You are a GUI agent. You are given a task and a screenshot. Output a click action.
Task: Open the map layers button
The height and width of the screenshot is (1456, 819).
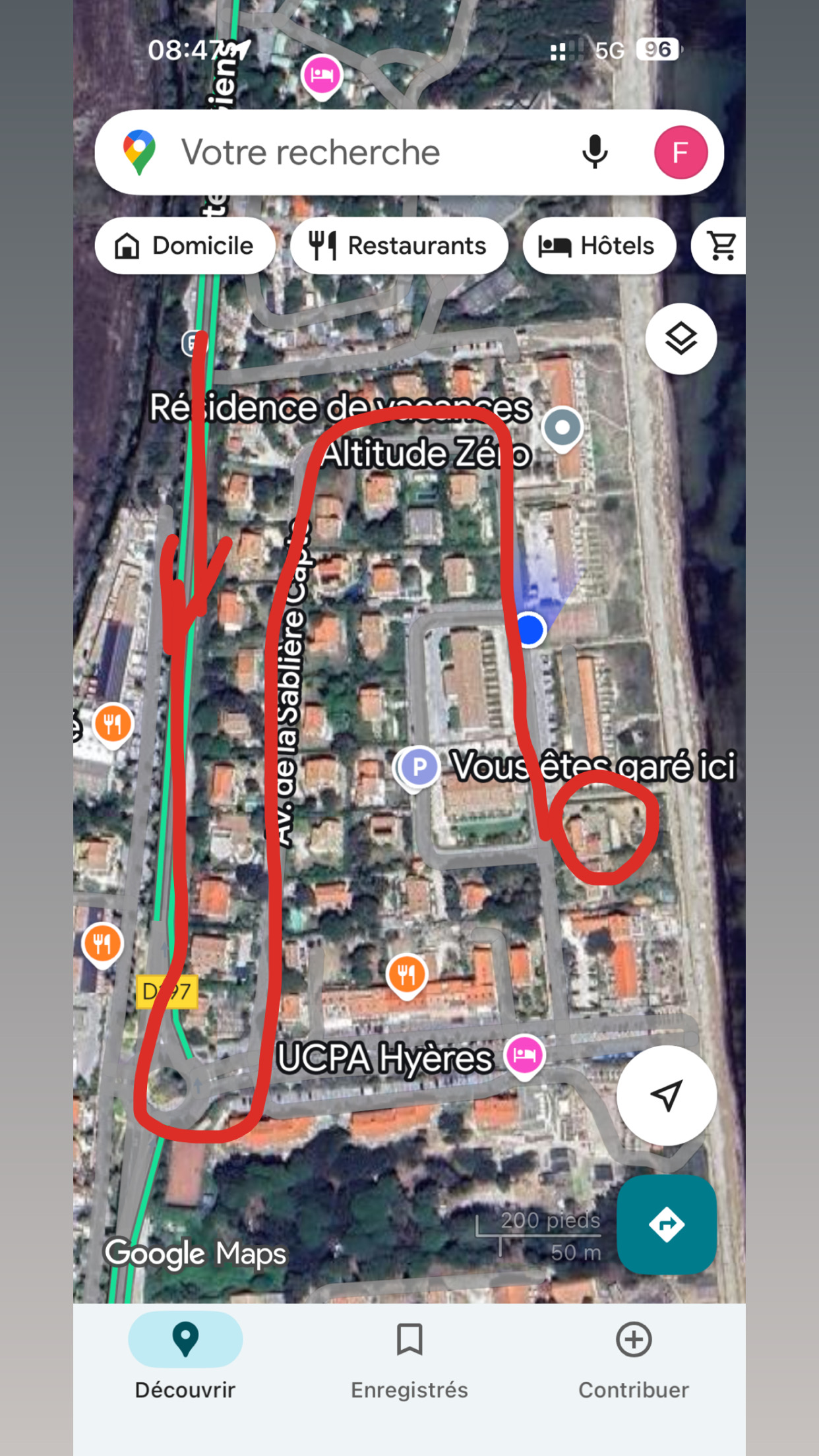(x=681, y=339)
